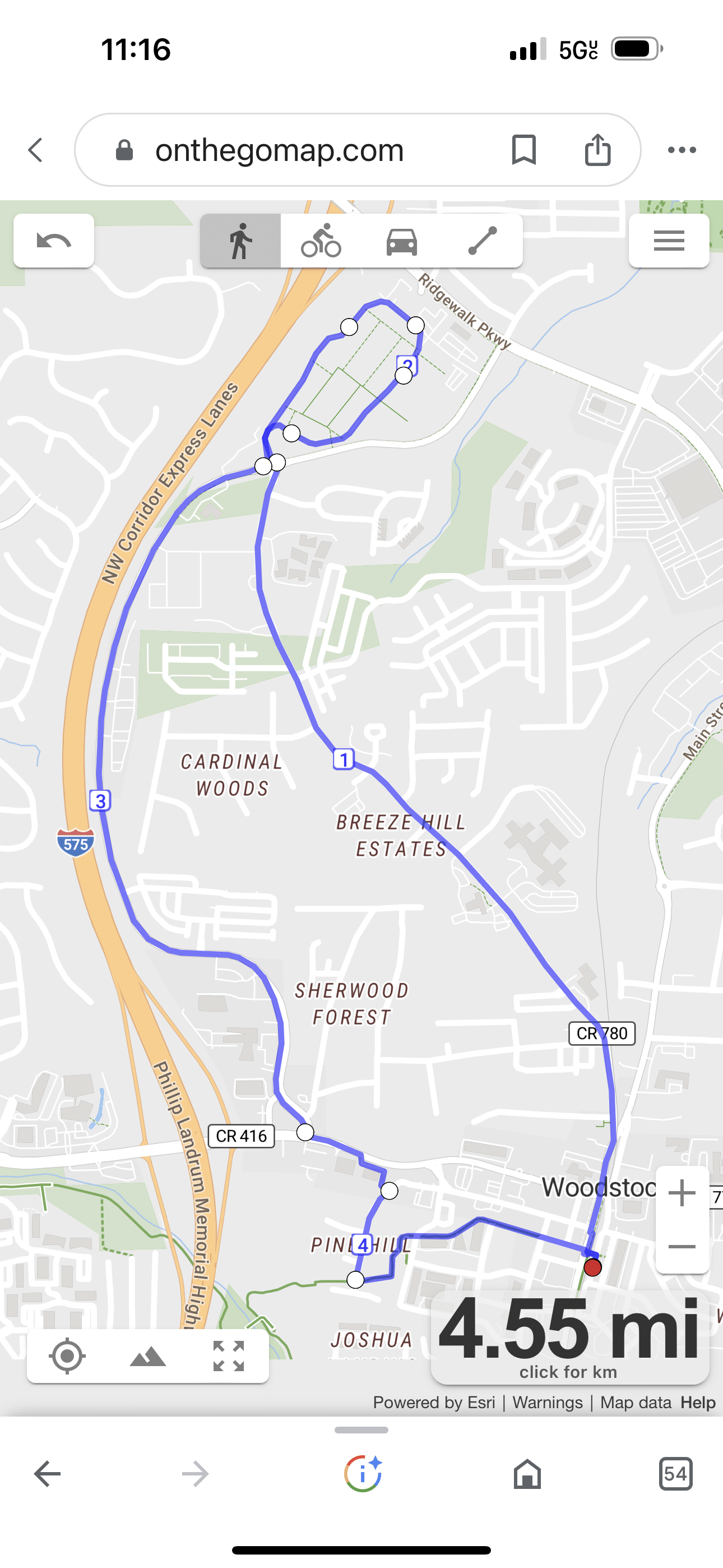
Task: Switch to driving routing mode
Action: (x=402, y=241)
